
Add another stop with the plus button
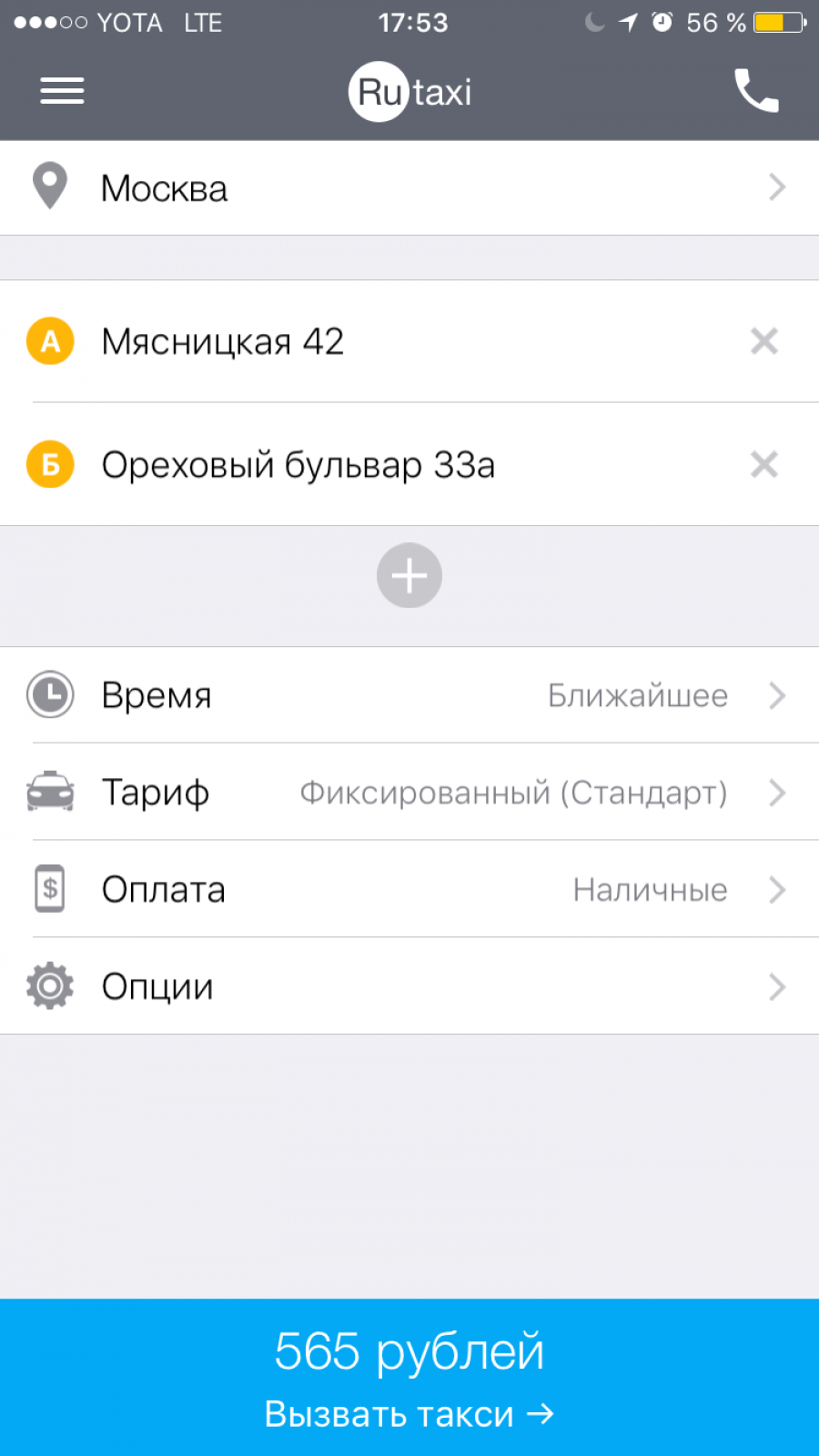point(409,576)
